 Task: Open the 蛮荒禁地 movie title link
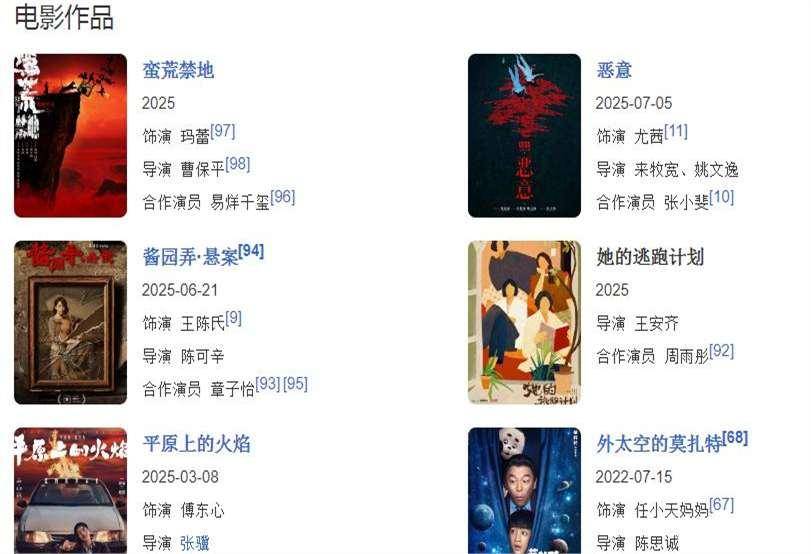pos(178,70)
